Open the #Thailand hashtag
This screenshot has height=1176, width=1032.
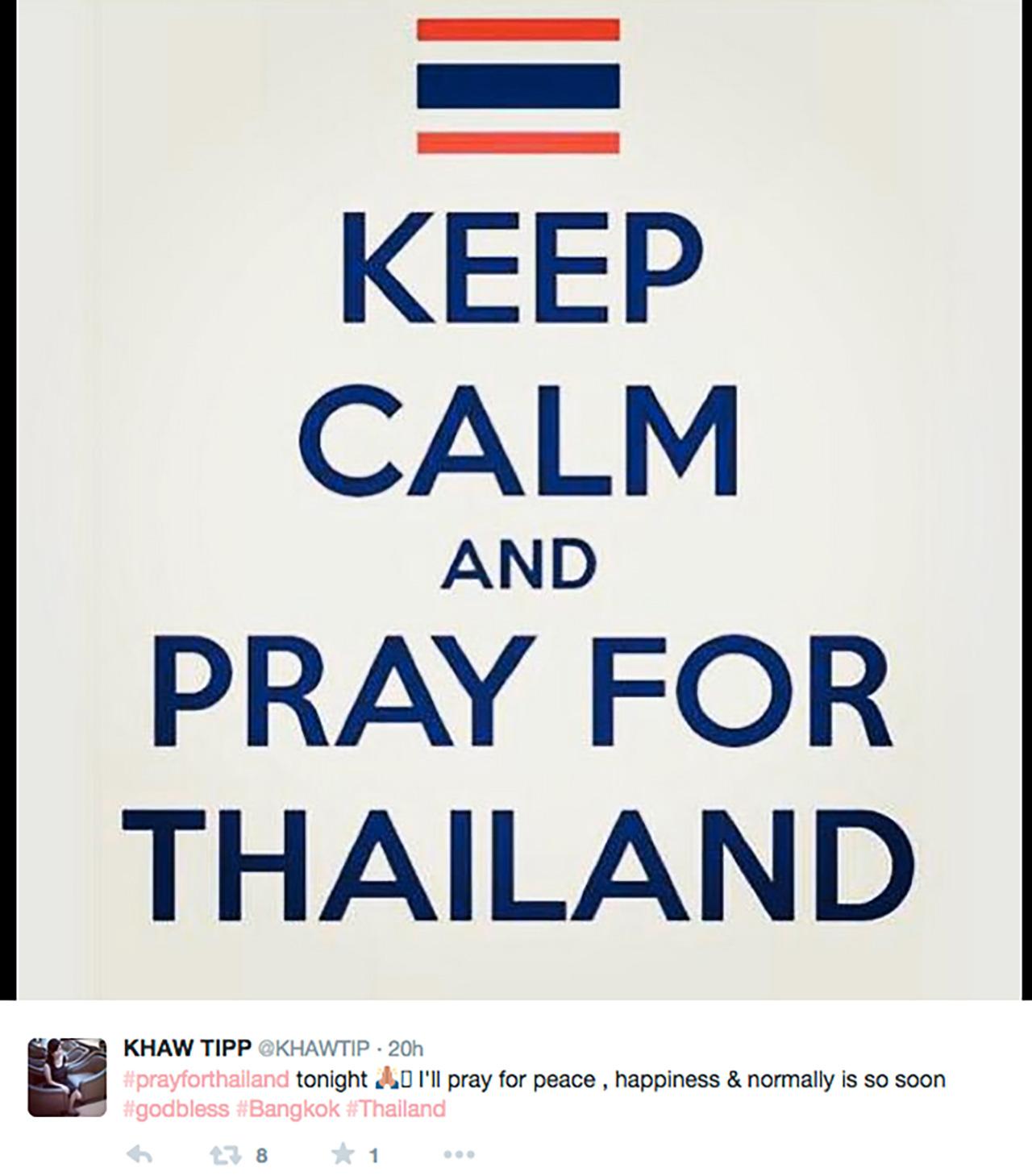pyautogui.click(x=395, y=1109)
